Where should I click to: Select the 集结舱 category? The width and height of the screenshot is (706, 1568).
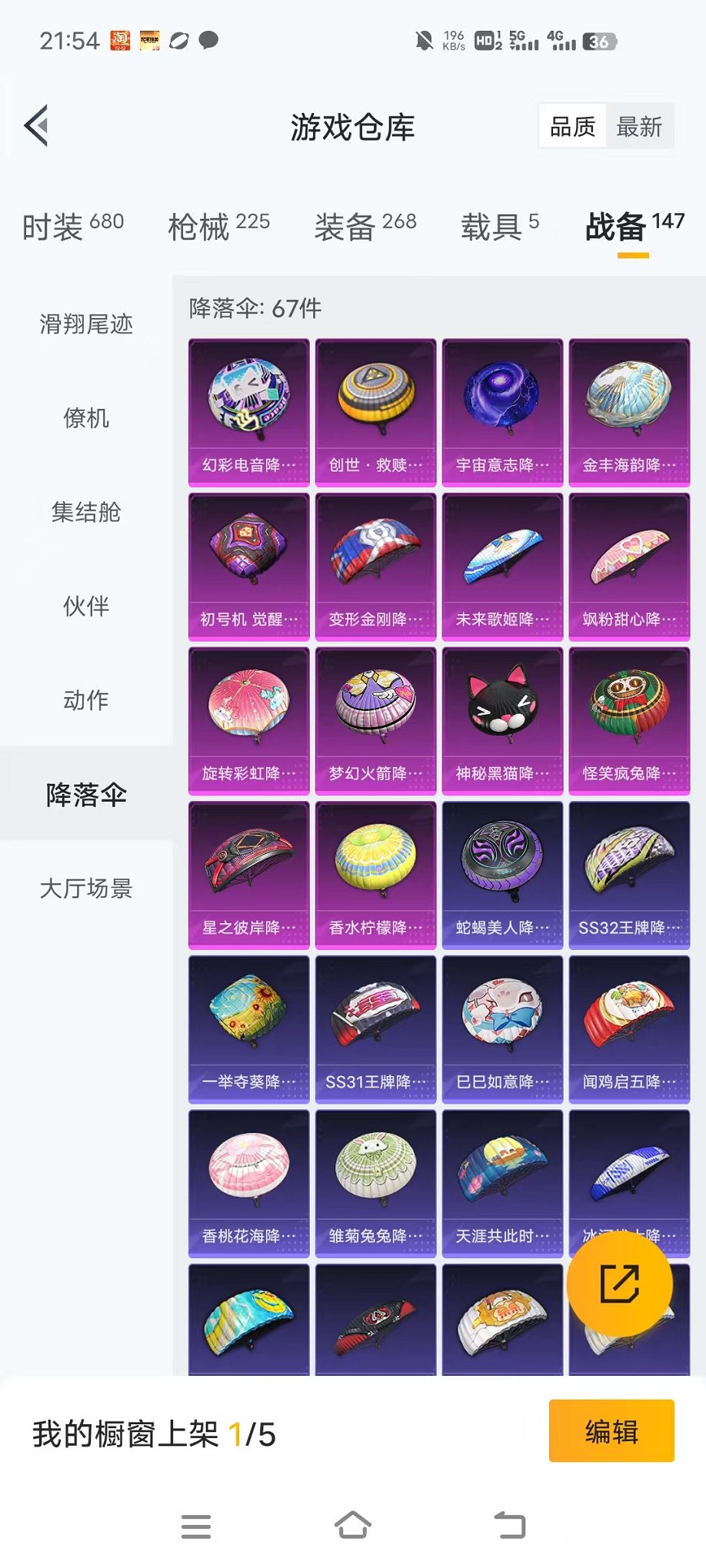tap(86, 512)
